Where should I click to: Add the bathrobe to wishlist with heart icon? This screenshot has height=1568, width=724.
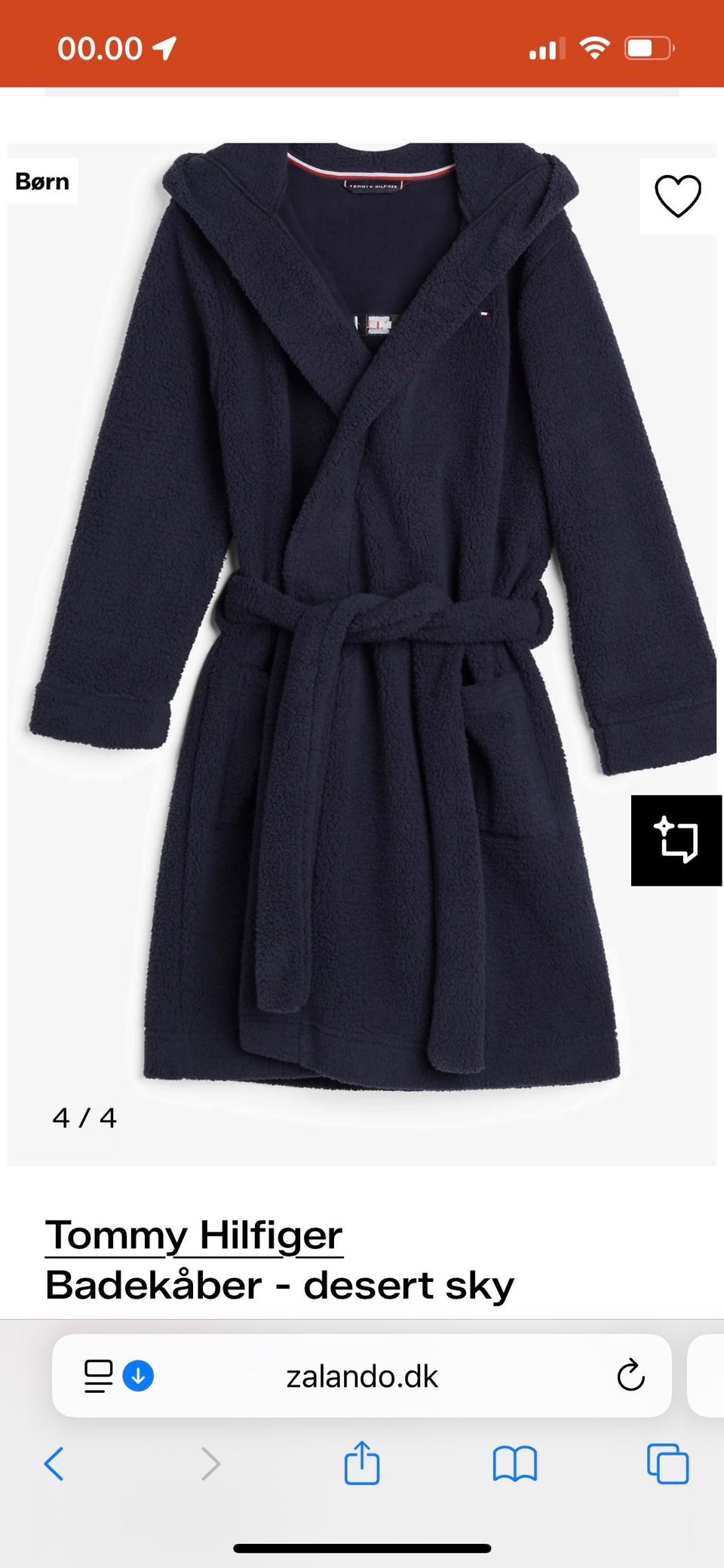[x=678, y=196]
